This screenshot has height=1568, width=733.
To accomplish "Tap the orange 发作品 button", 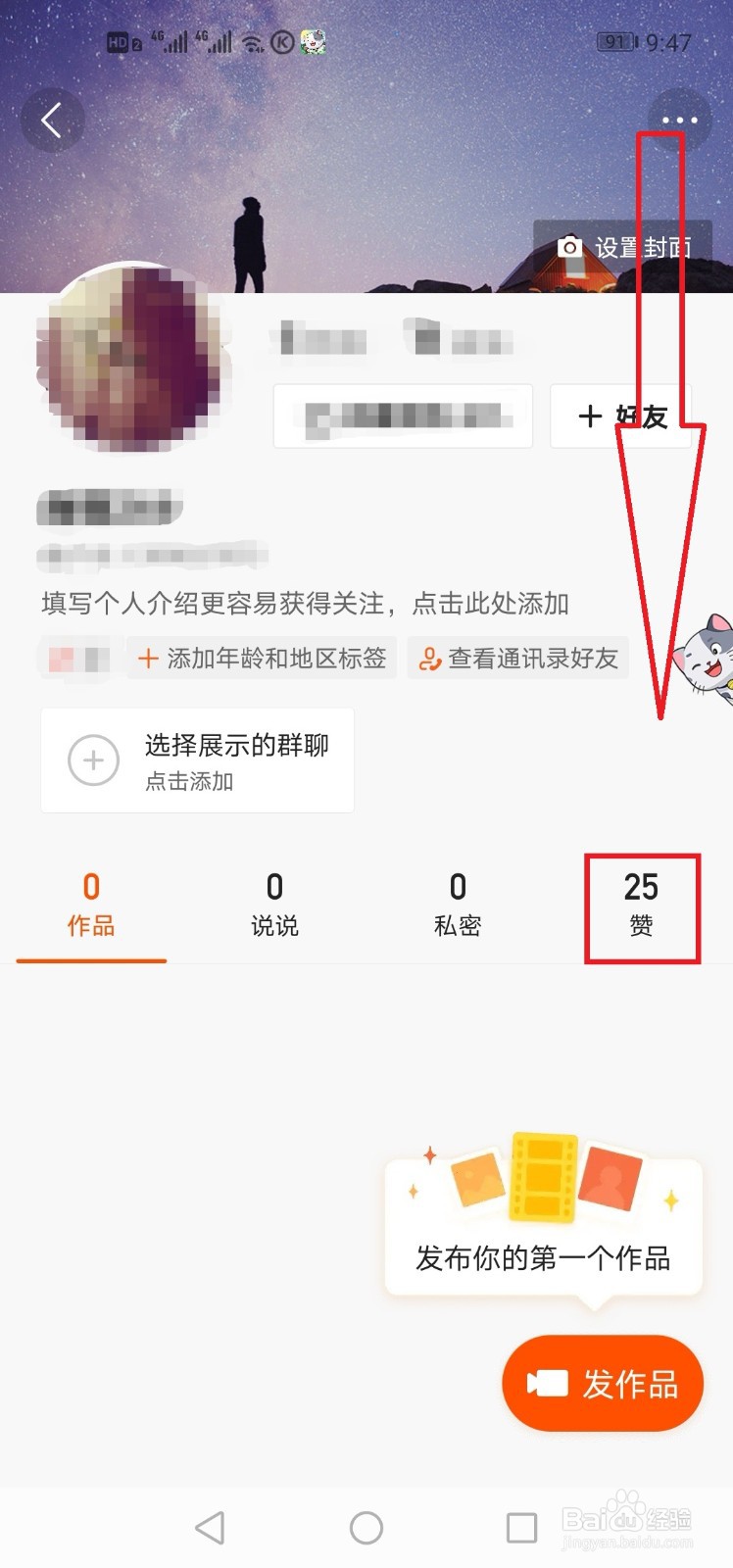I will 602,1383.
